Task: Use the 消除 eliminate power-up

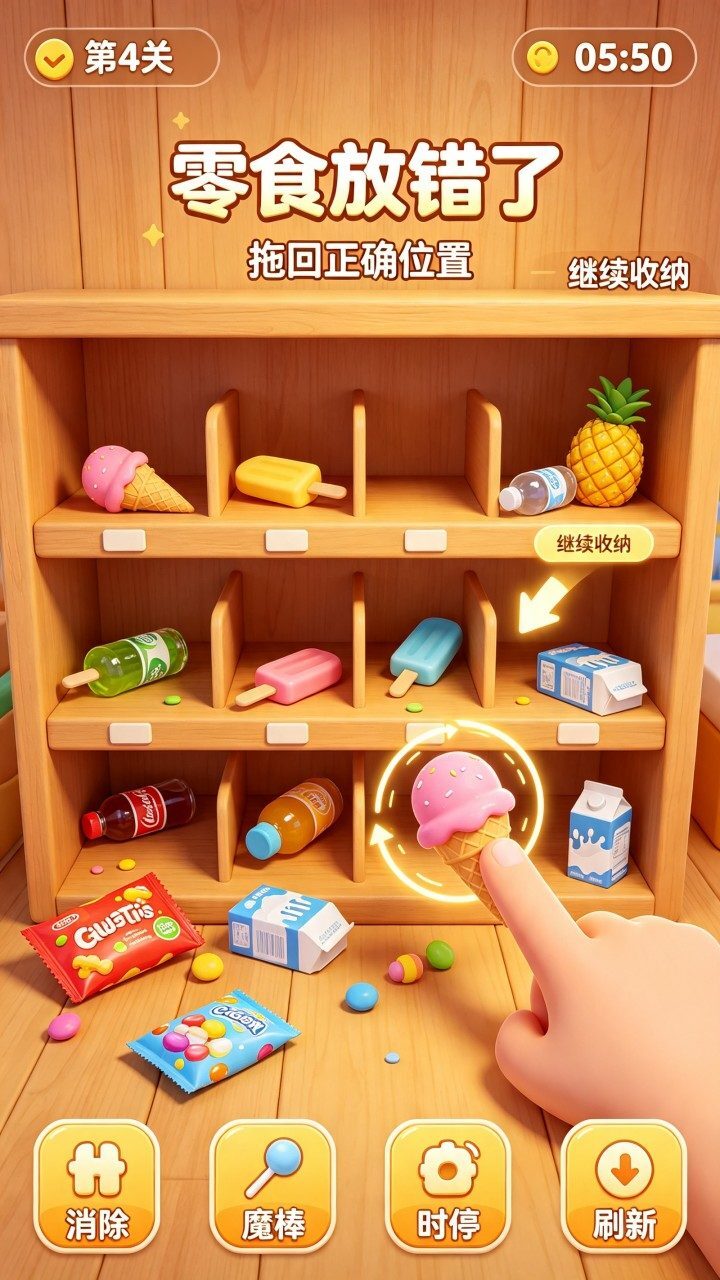Action: (97, 1185)
